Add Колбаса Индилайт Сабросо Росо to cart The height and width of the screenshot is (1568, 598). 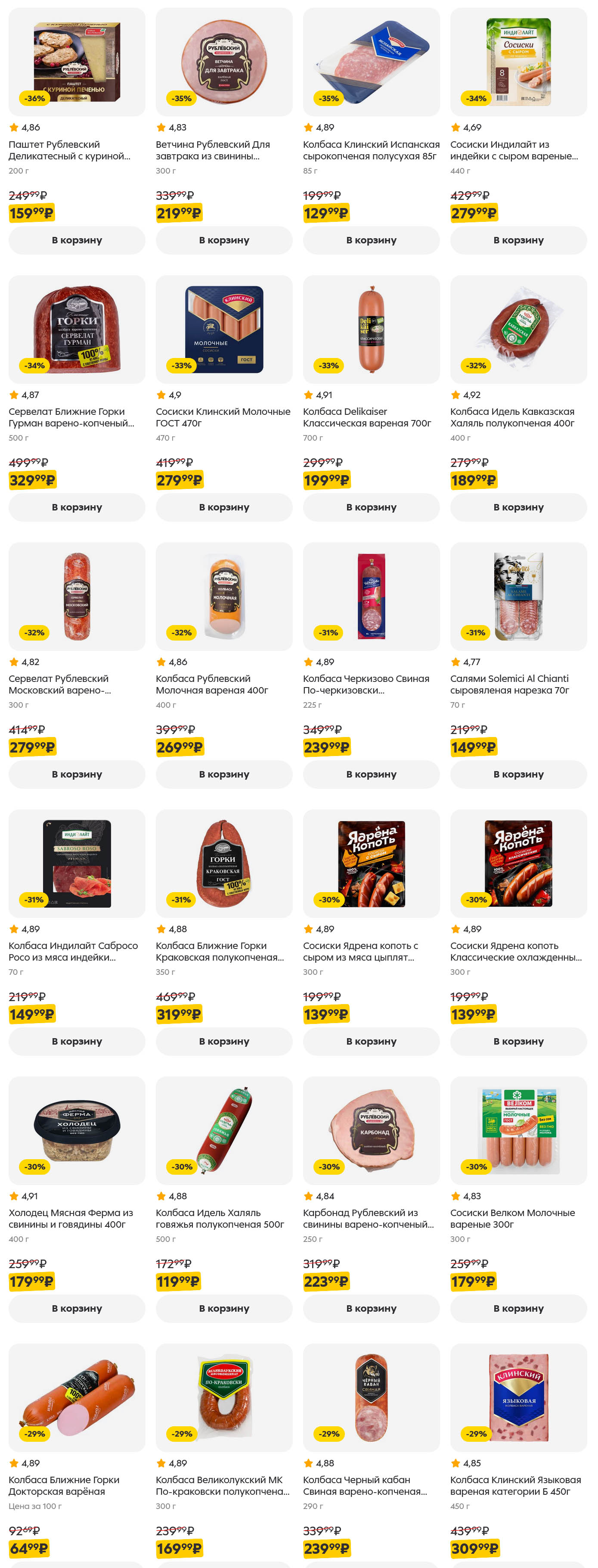point(77,1042)
